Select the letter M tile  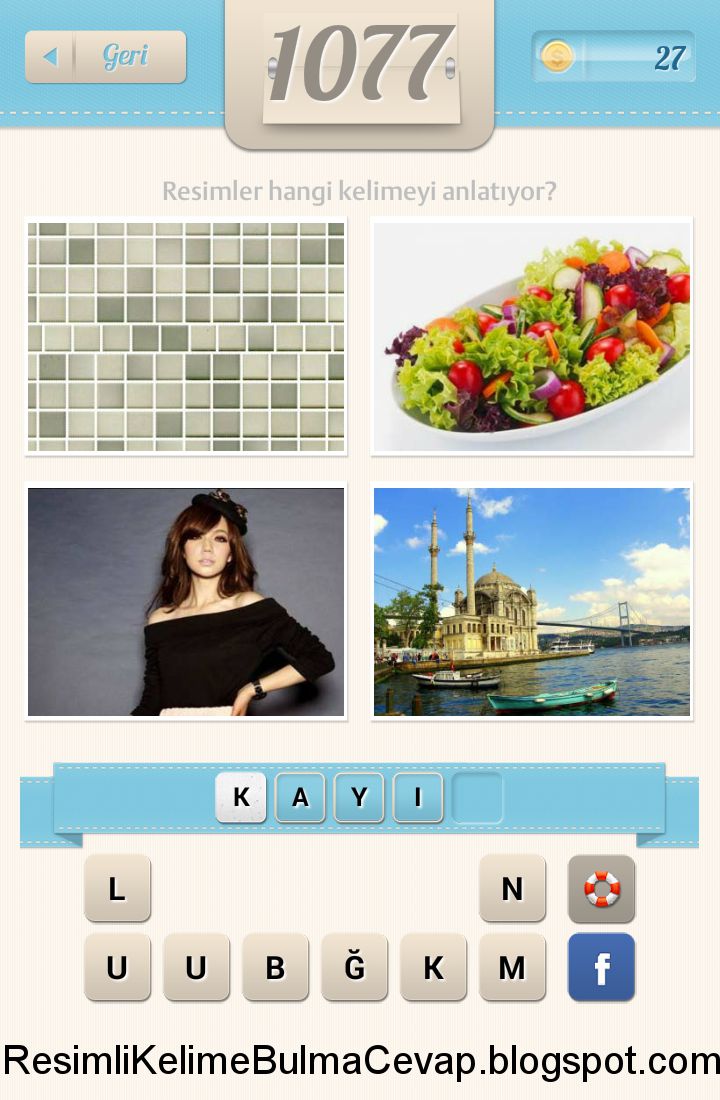[x=512, y=967]
